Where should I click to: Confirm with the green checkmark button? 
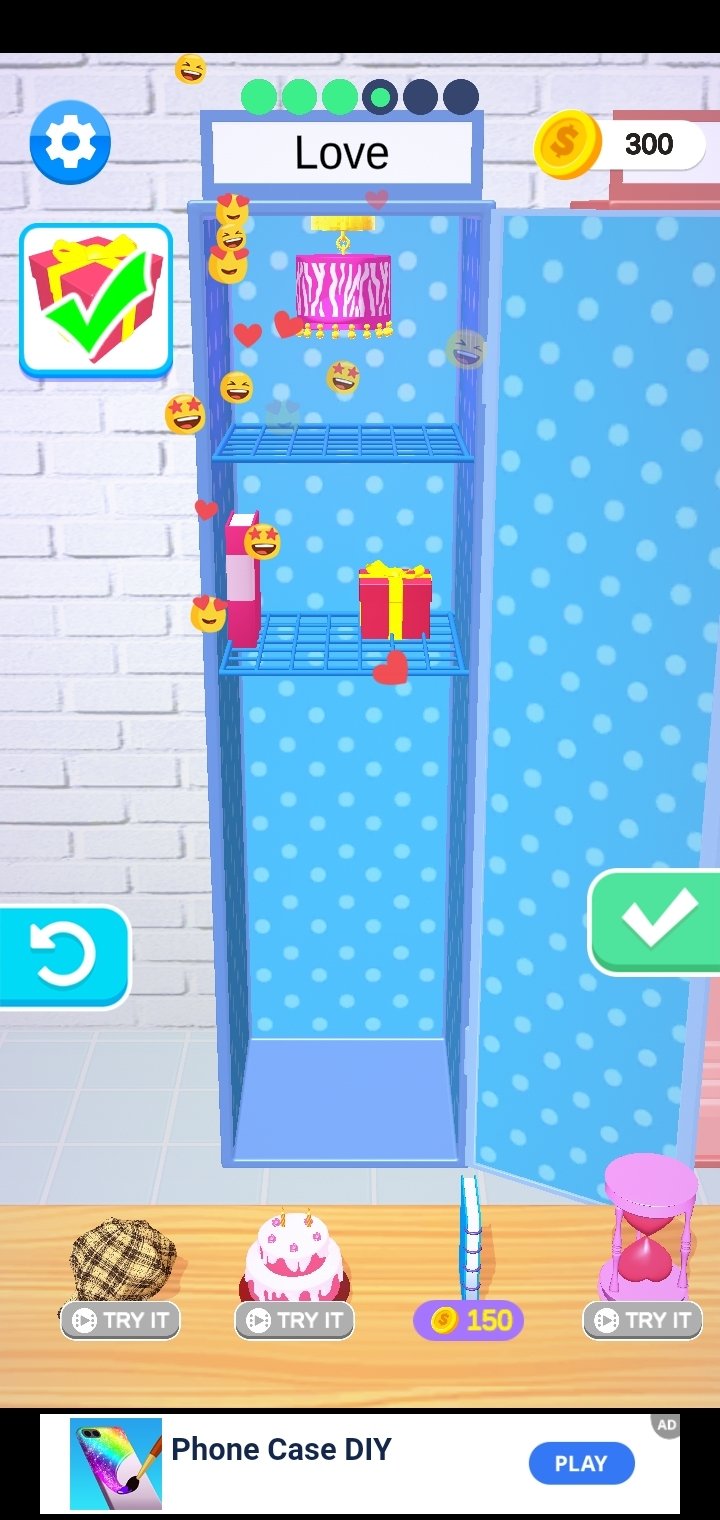pos(656,921)
